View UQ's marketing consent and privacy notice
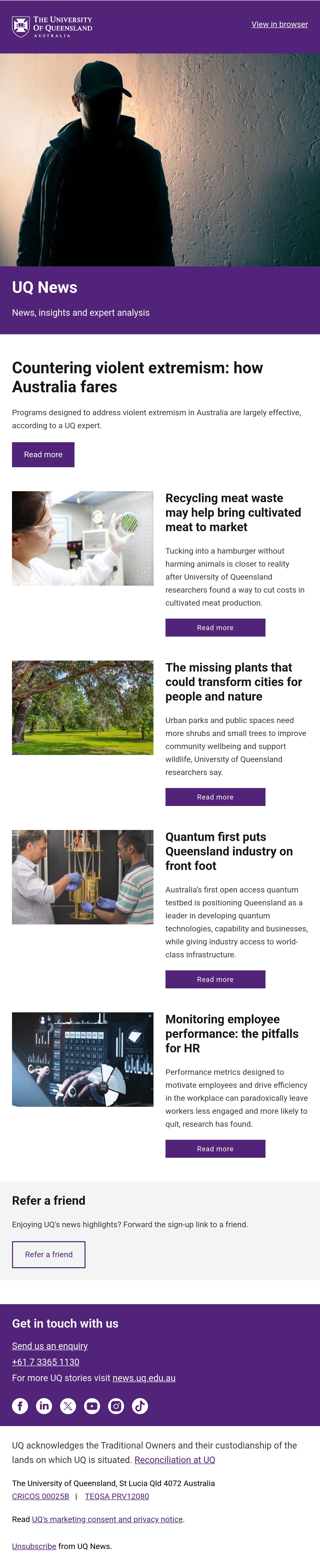 coord(107,1519)
